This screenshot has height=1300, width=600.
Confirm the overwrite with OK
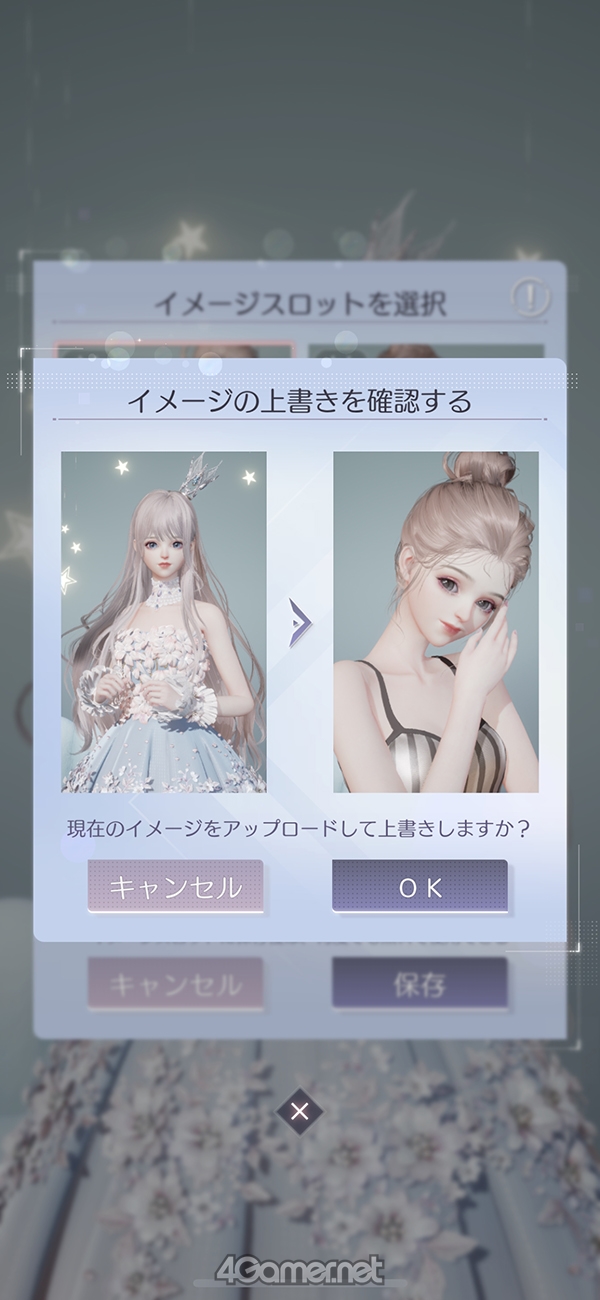420,886
